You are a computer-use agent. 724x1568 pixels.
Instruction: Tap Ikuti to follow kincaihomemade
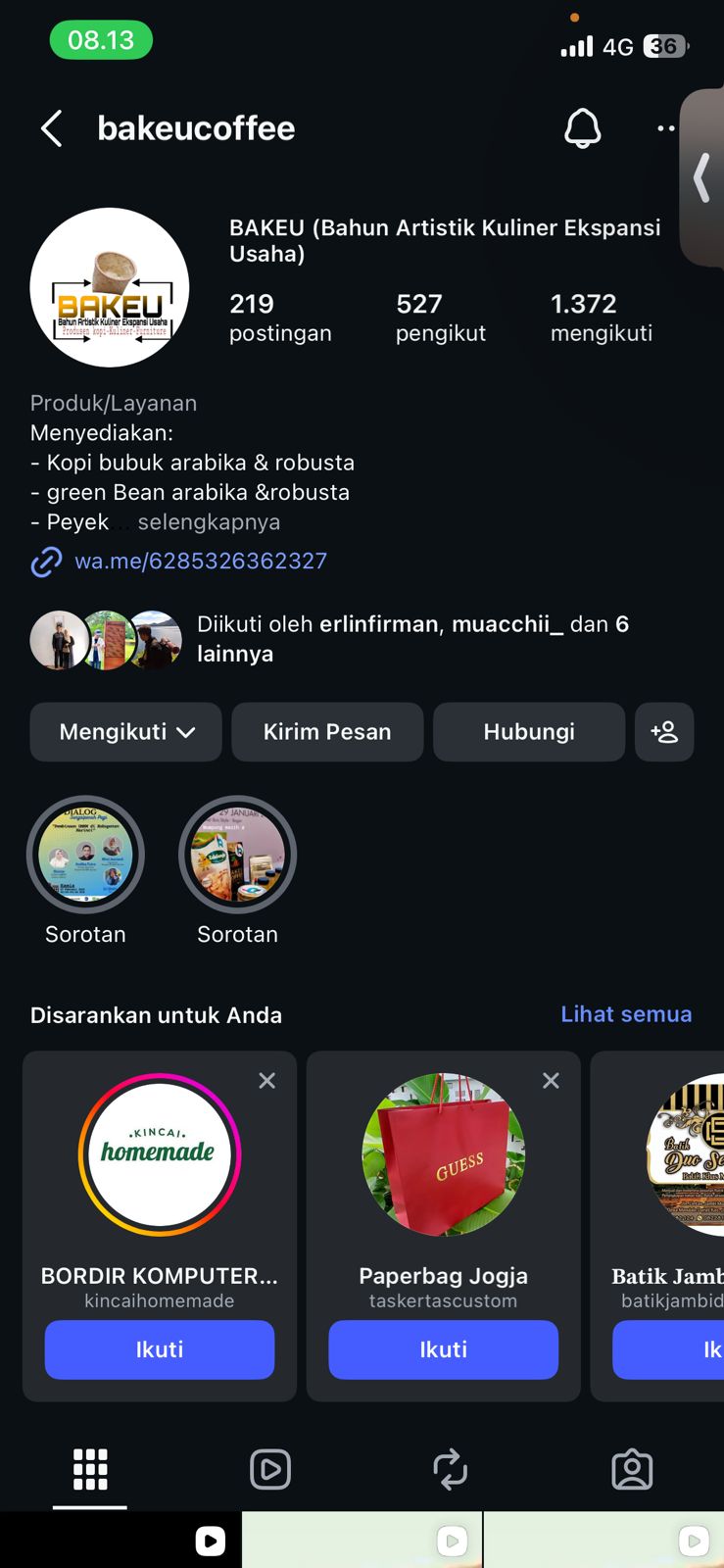(x=159, y=1349)
